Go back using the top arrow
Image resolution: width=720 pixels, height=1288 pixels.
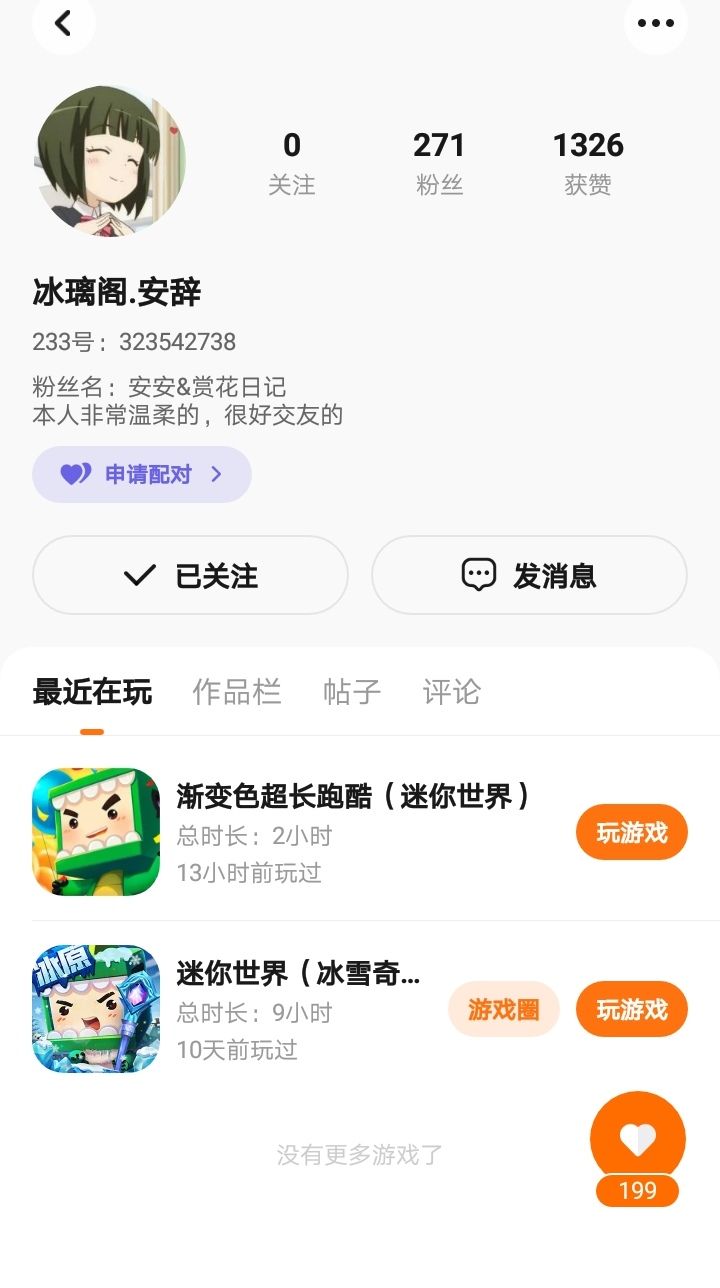(x=63, y=23)
